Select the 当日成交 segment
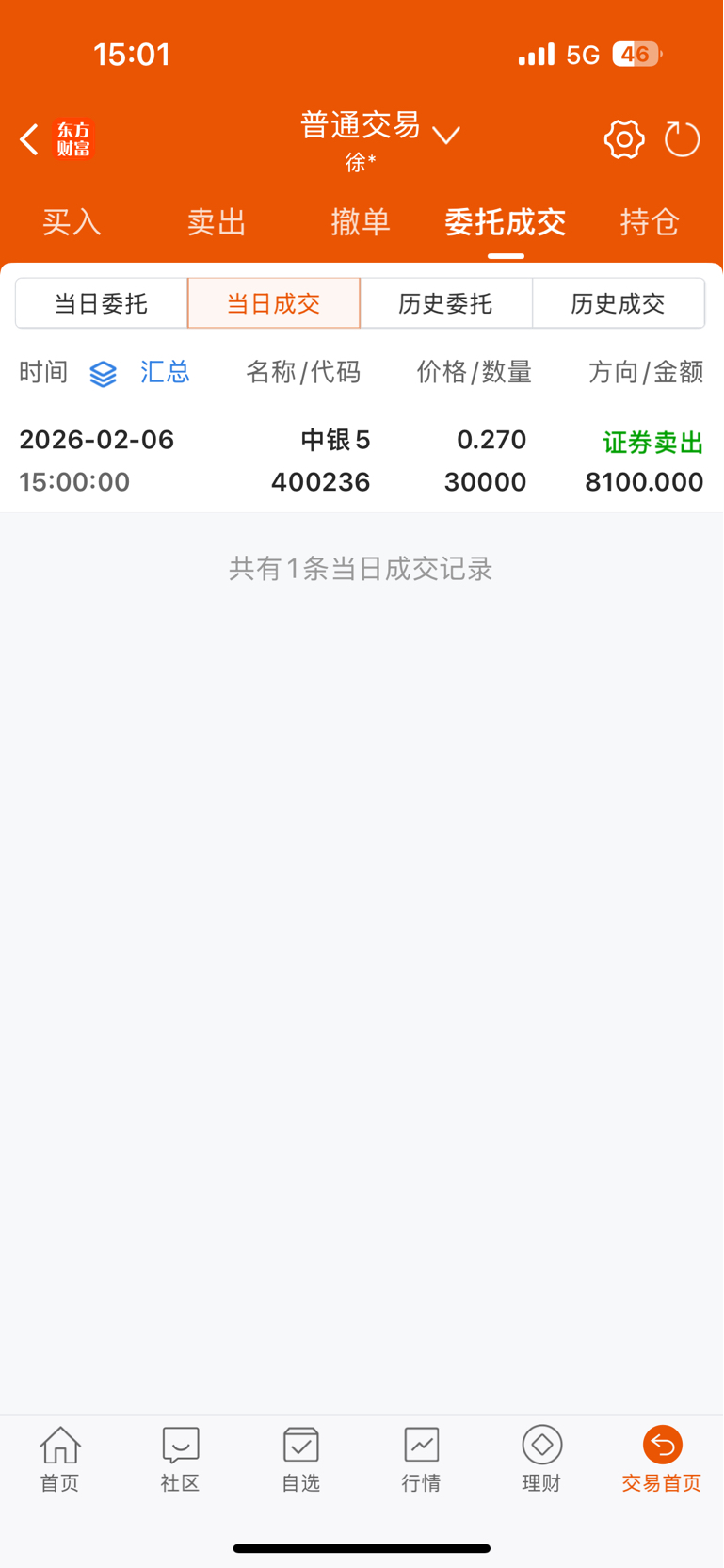Viewport: 724px width, 1568px height. [x=274, y=303]
